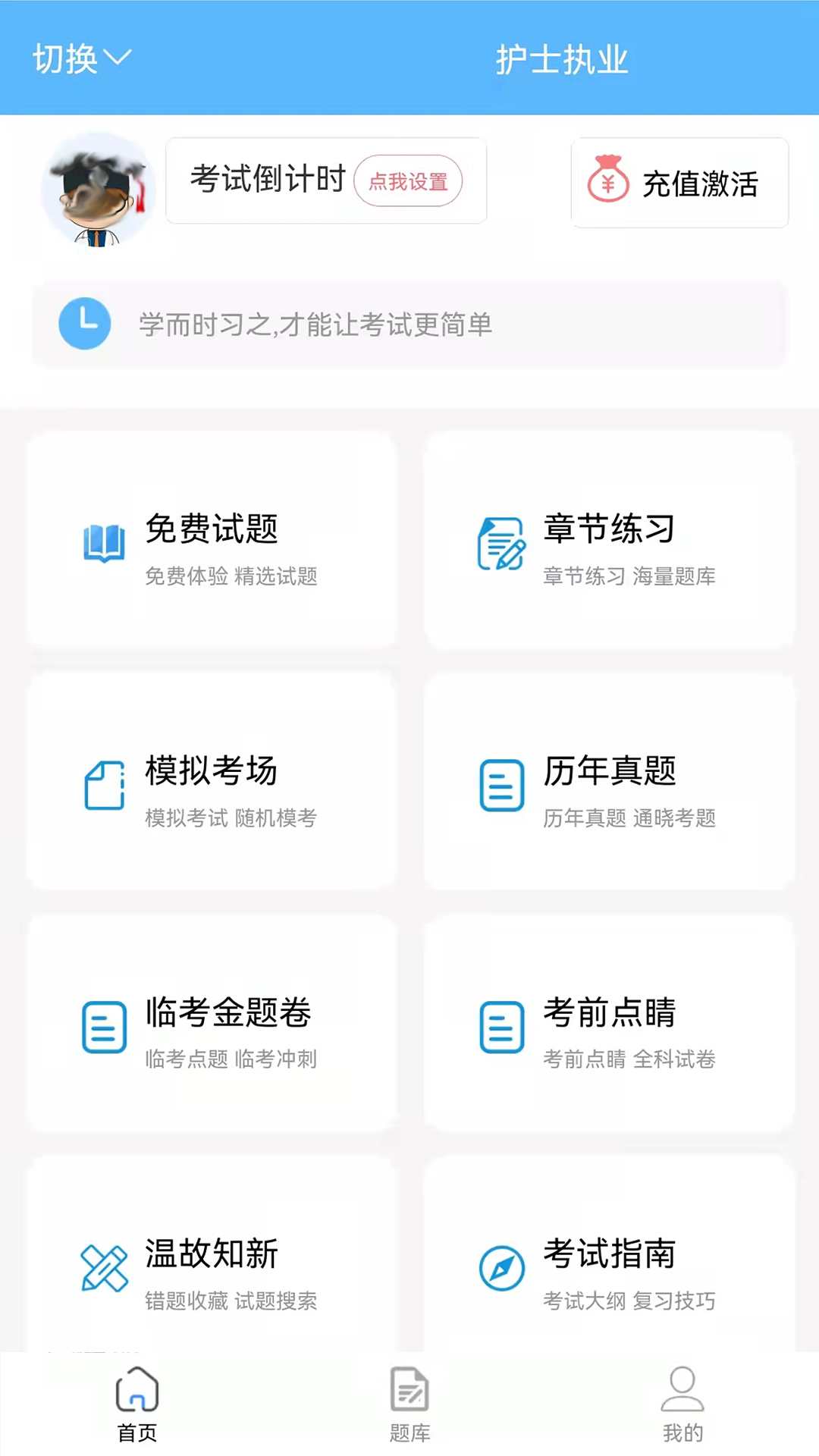Open the 免费试题 free questions icon

(x=104, y=543)
